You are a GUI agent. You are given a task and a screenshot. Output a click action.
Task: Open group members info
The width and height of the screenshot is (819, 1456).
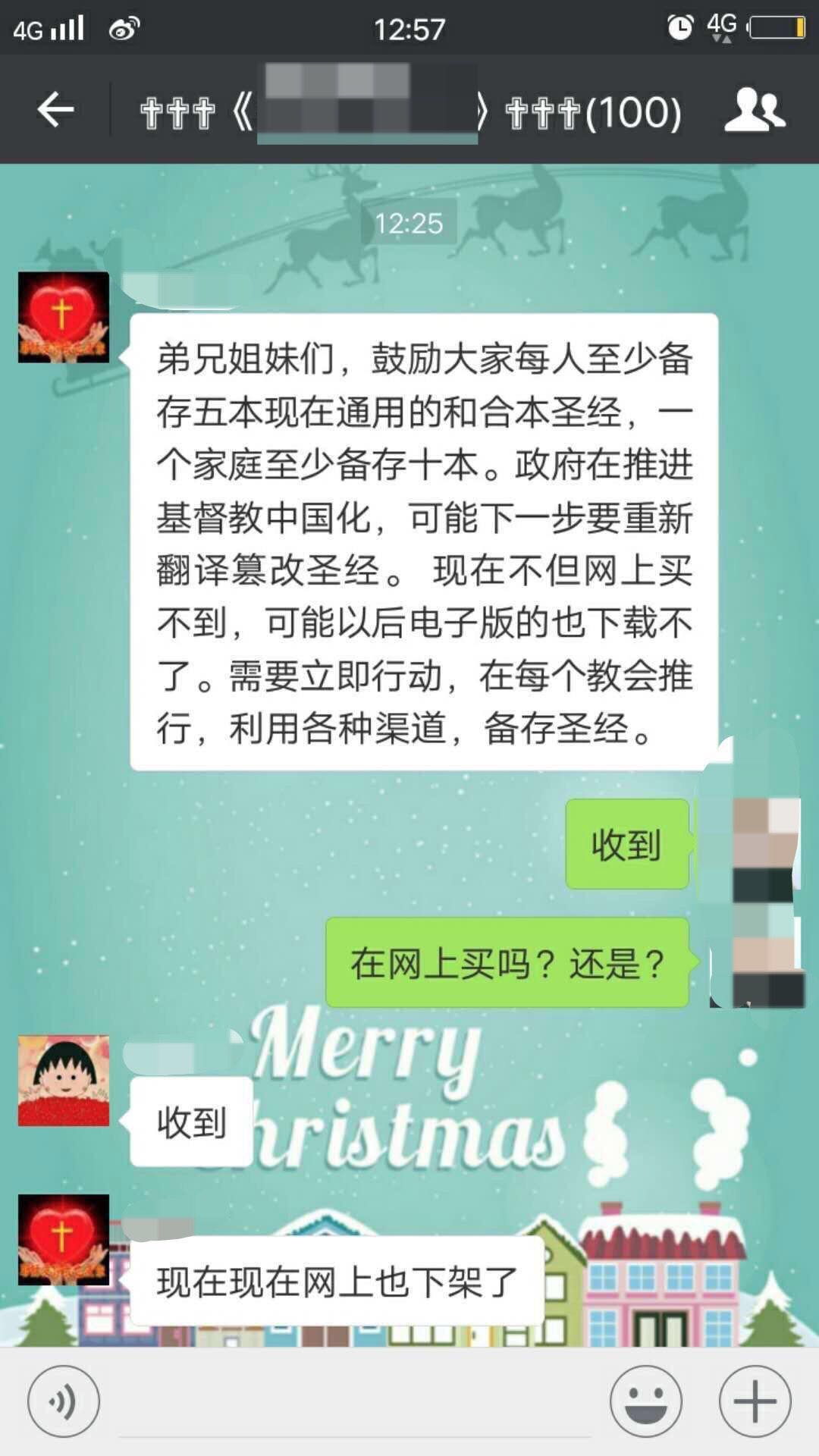pyautogui.click(x=754, y=111)
